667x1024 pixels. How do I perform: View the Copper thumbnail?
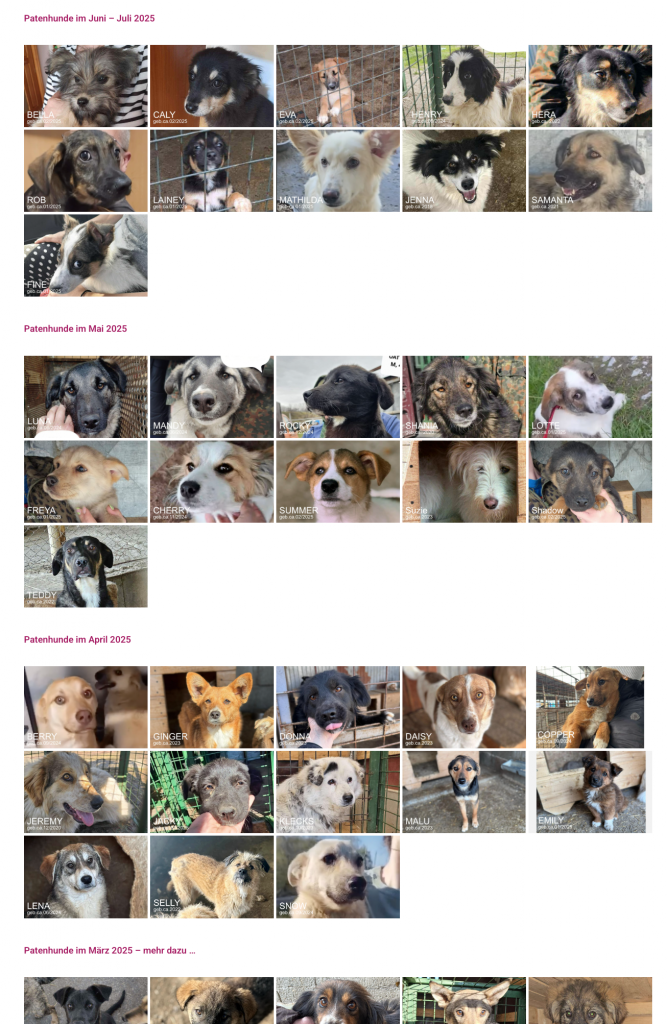coord(590,708)
